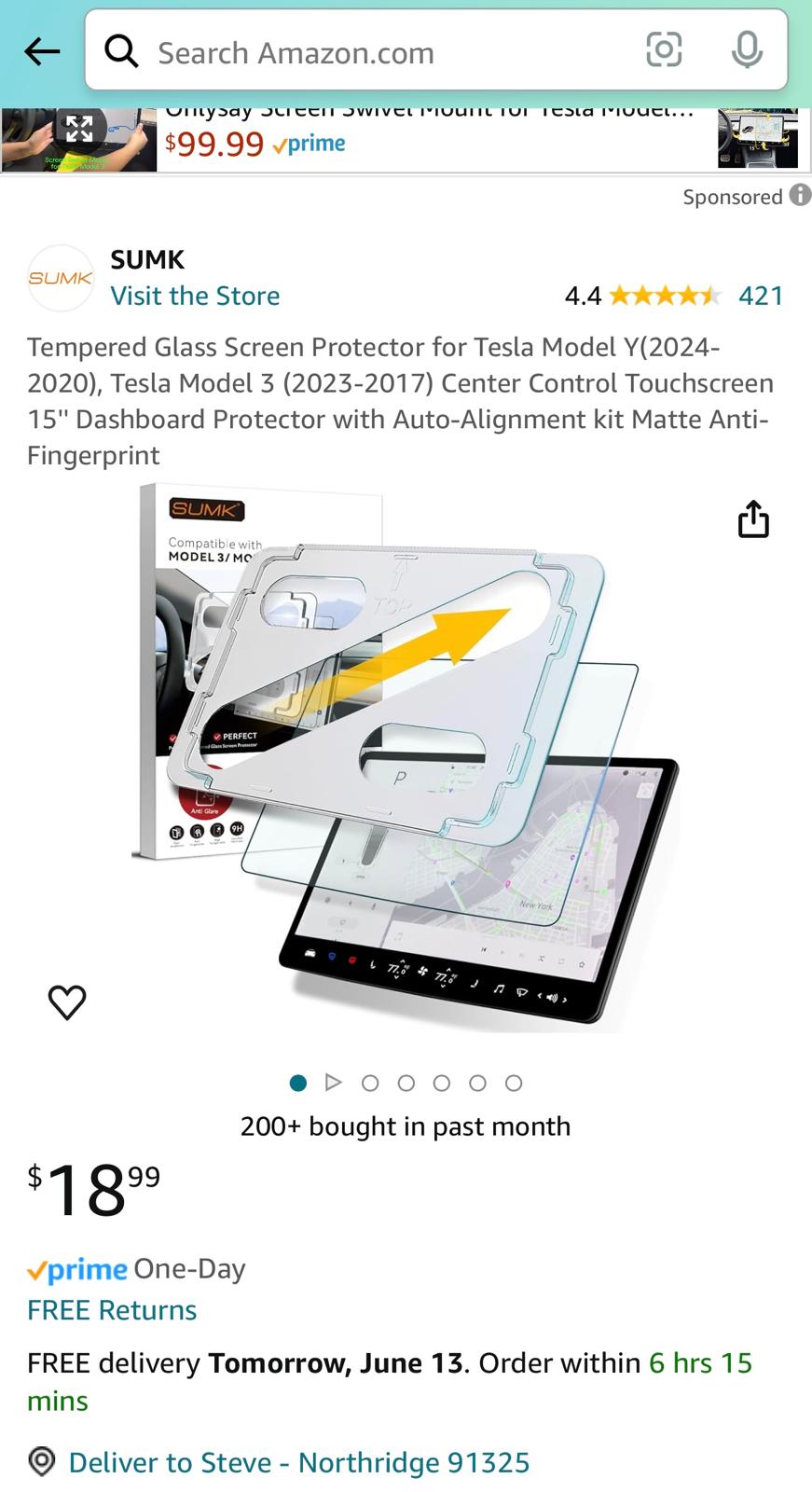The height and width of the screenshot is (1492, 812).
Task: Visit the SUMK store
Action: 195,296
